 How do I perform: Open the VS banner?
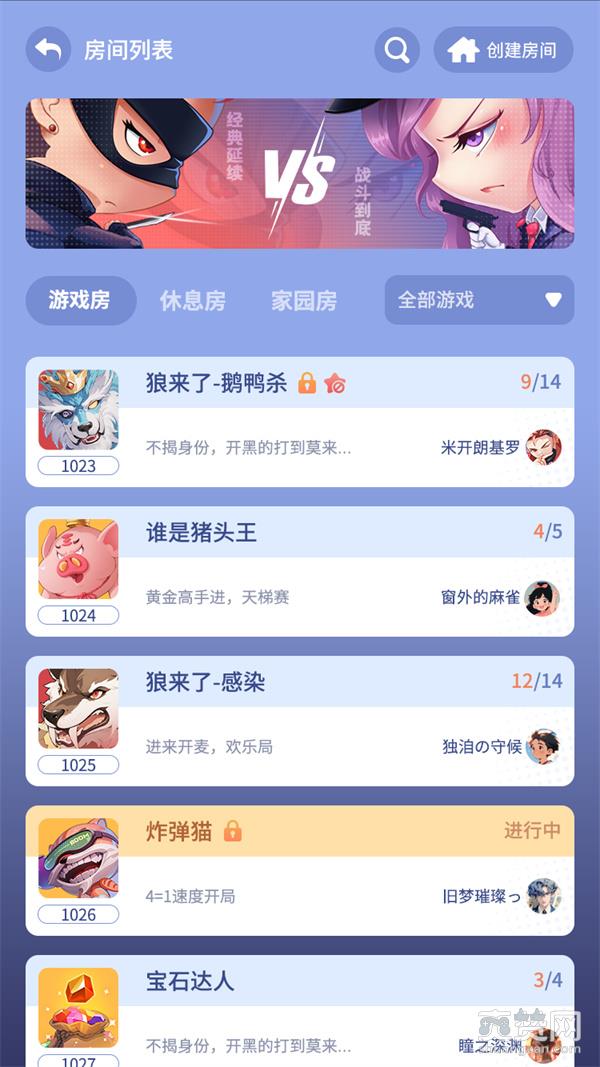pyautogui.click(x=300, y=173)
